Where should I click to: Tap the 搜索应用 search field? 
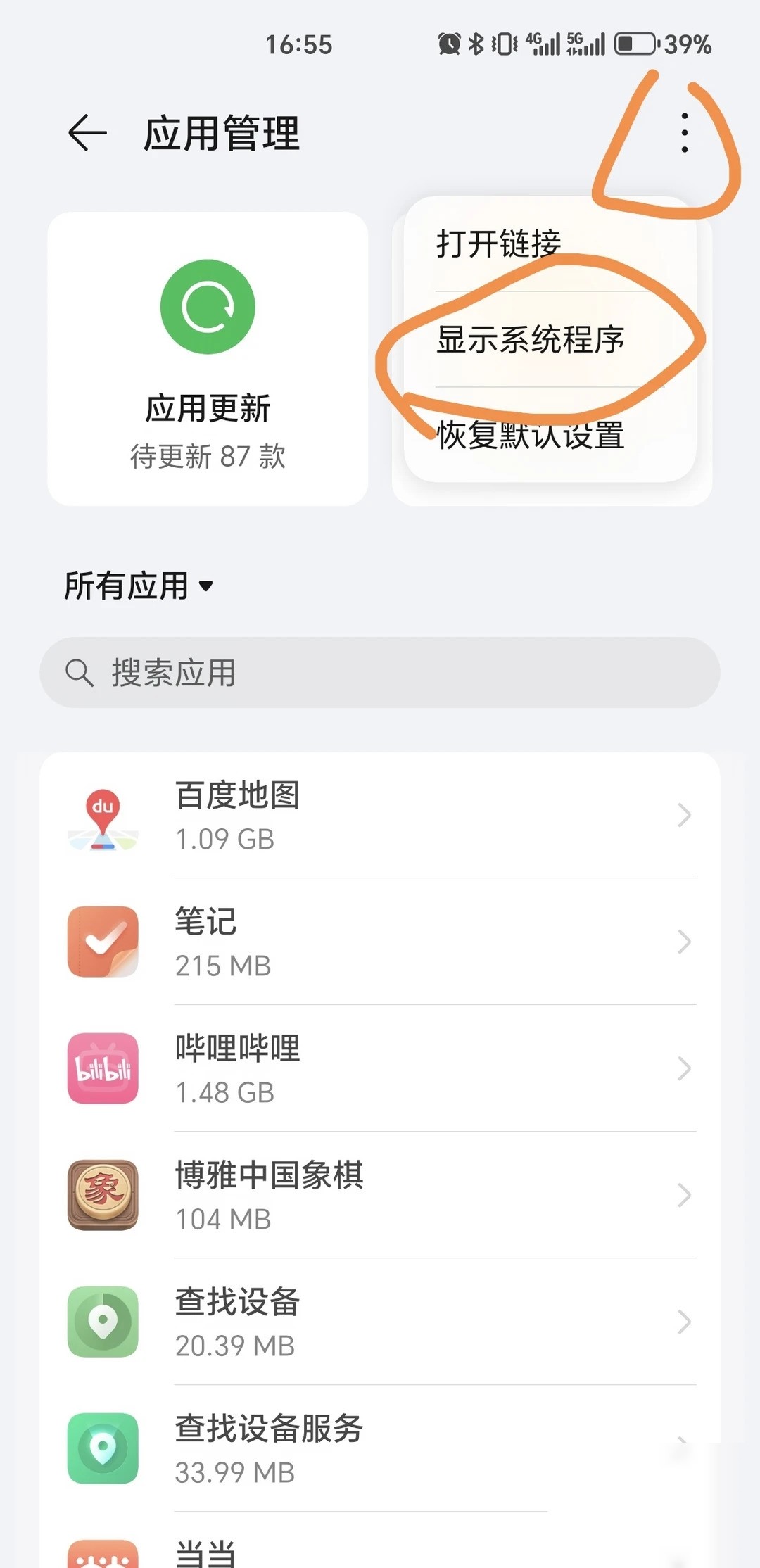380,673
